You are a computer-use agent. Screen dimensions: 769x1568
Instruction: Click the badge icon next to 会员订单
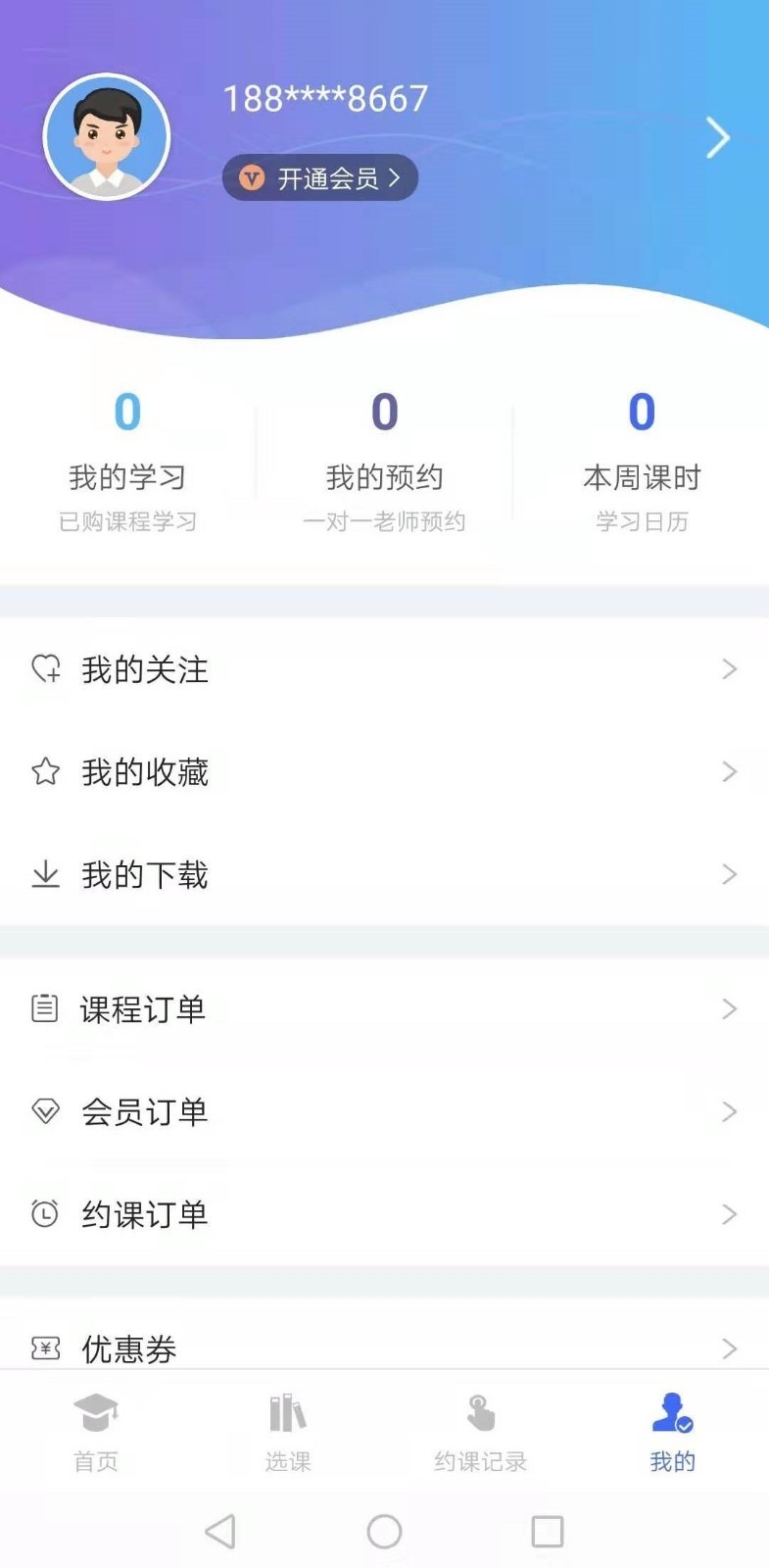tap(45, 1111)
